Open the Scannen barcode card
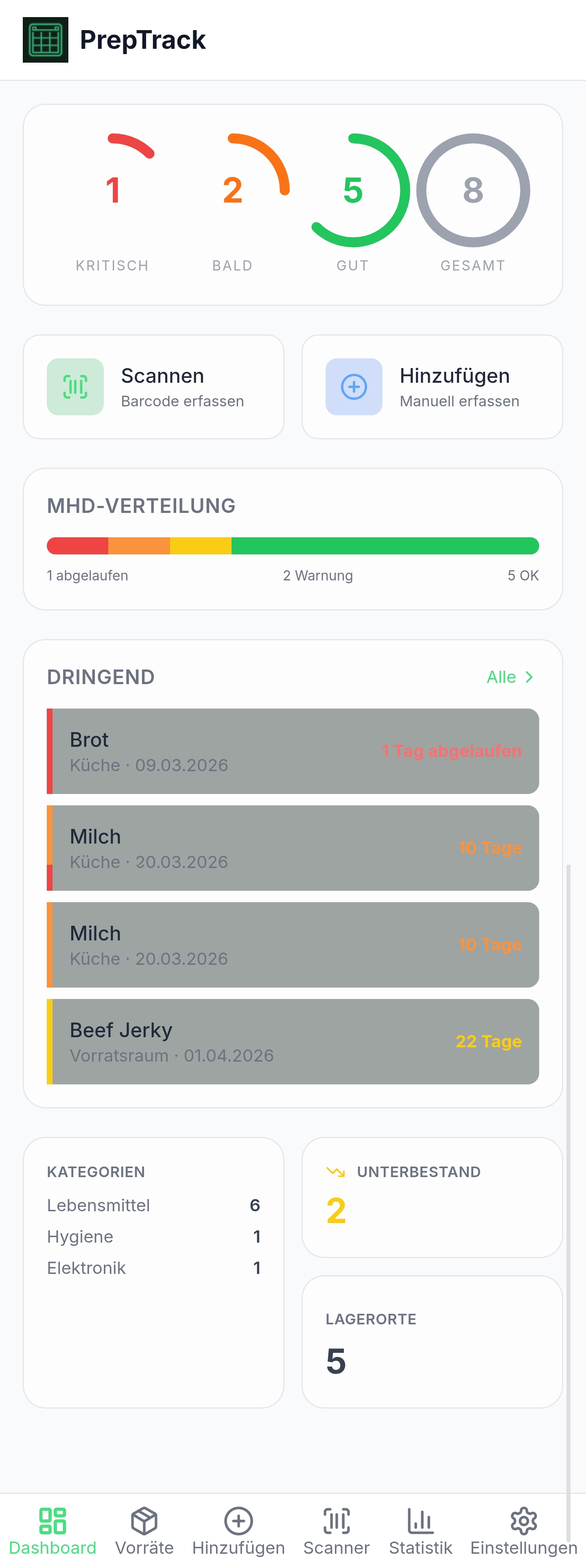Screen dimensions: 586x1568 coord(153,386)
